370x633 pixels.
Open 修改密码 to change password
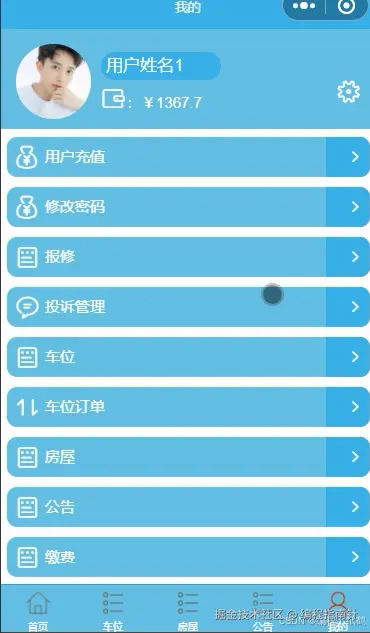[x=188, y=207]
